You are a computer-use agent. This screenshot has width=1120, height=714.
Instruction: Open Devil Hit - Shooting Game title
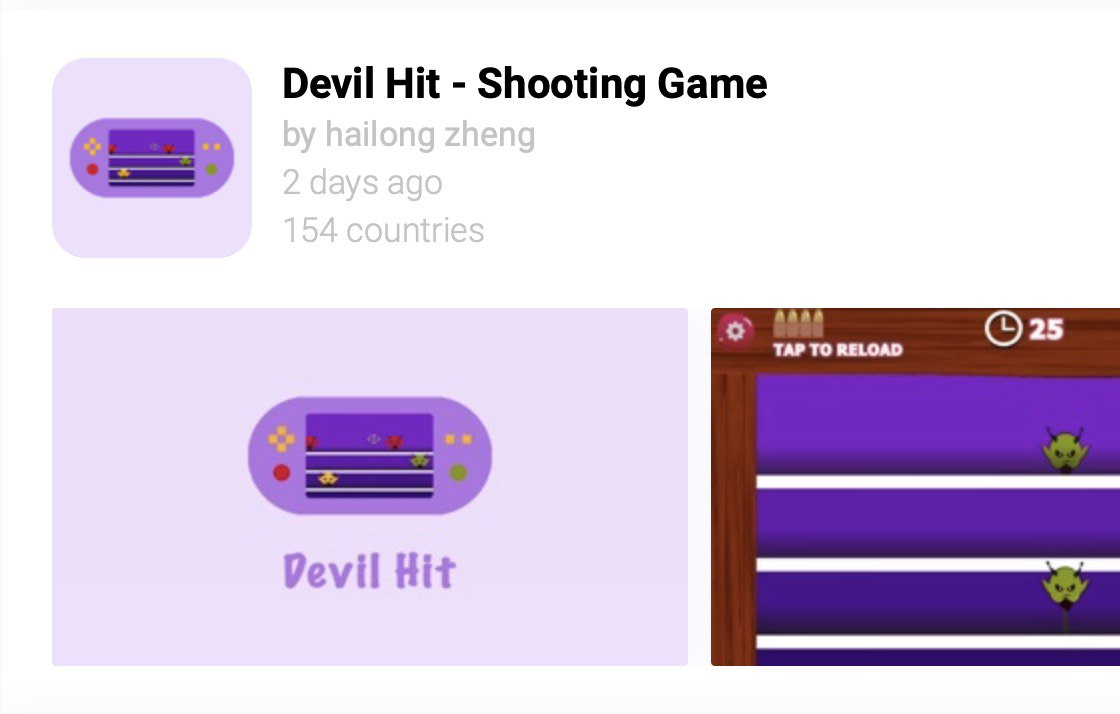tap(524, 85)
